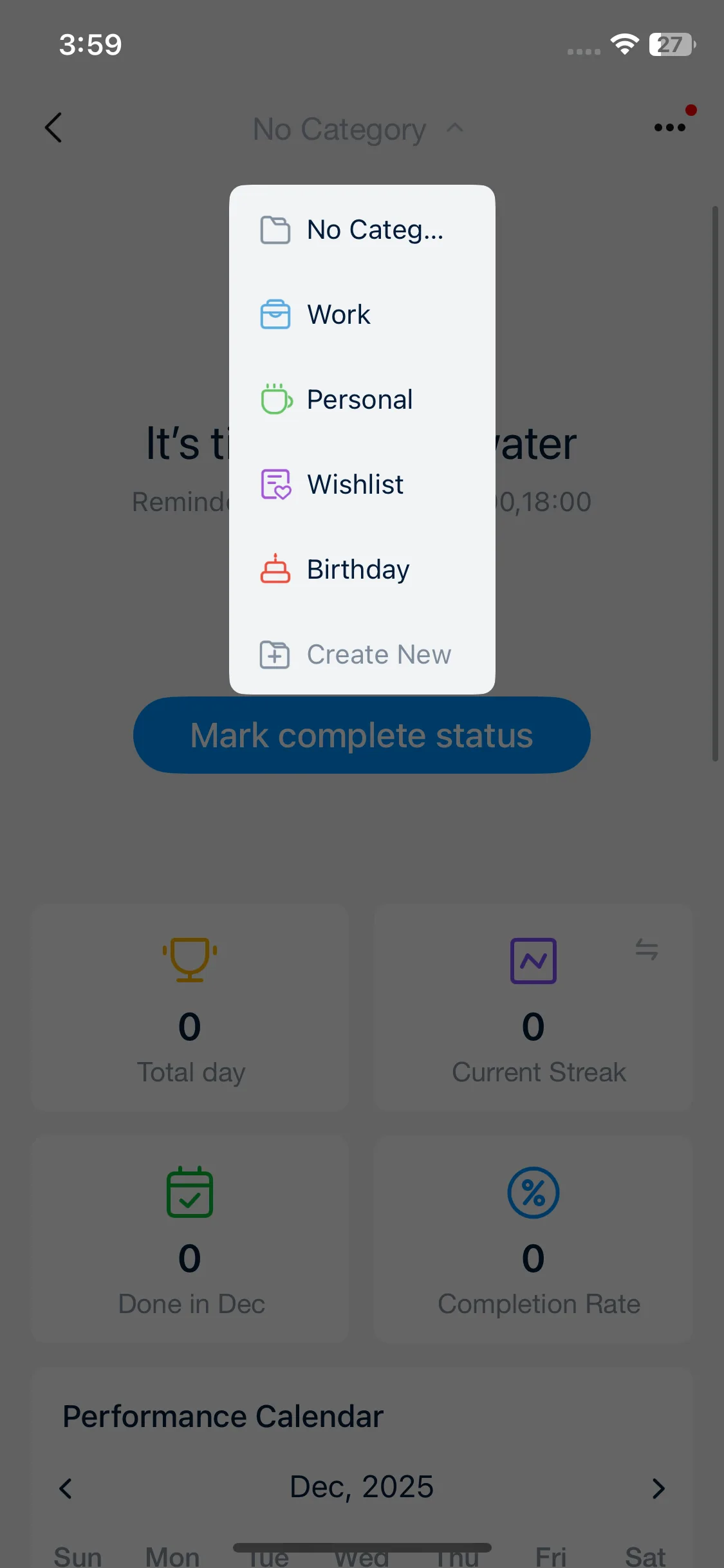Set category to Birthday
The height and width of the screenshot is (1568, 724).
(x=360, y=570)
